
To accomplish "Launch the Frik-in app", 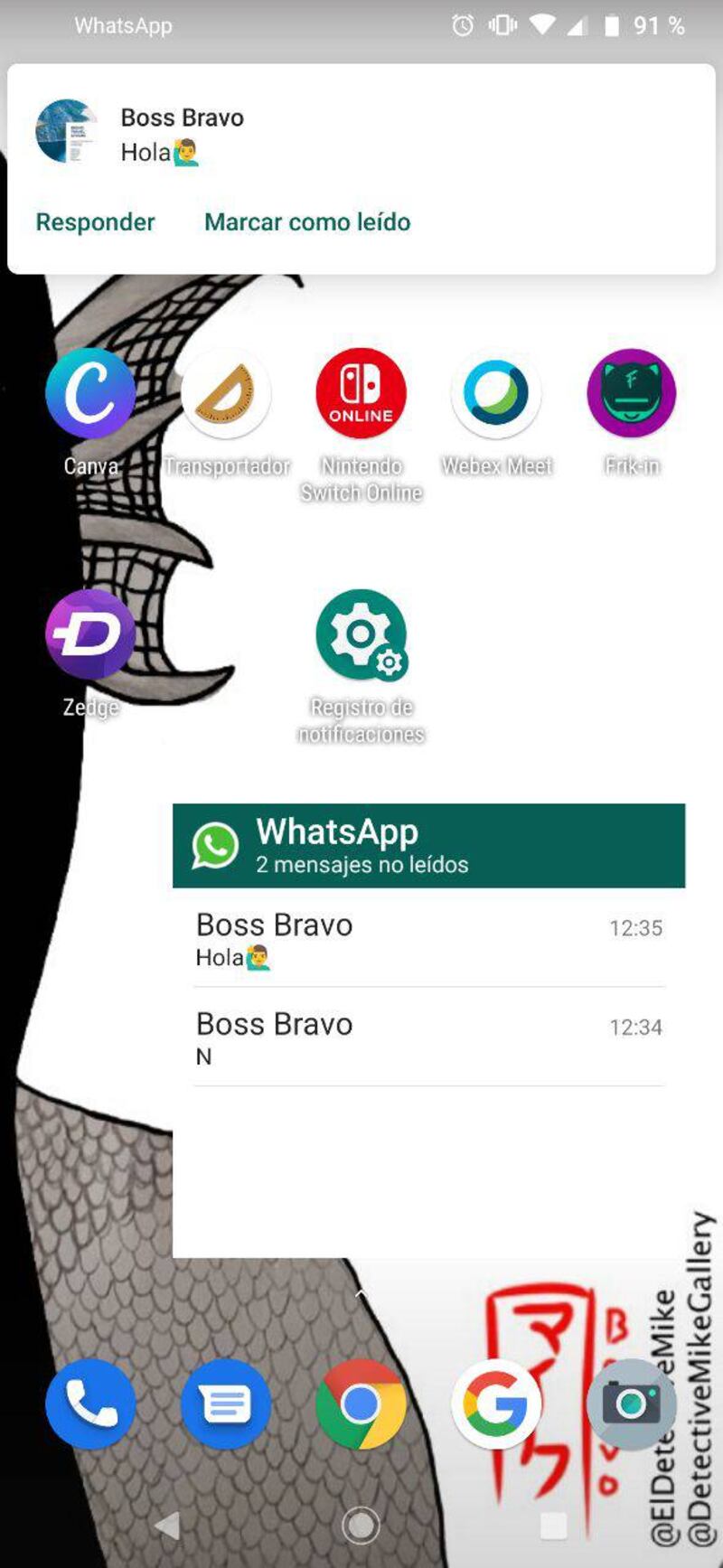I will [x=632, y=394].
